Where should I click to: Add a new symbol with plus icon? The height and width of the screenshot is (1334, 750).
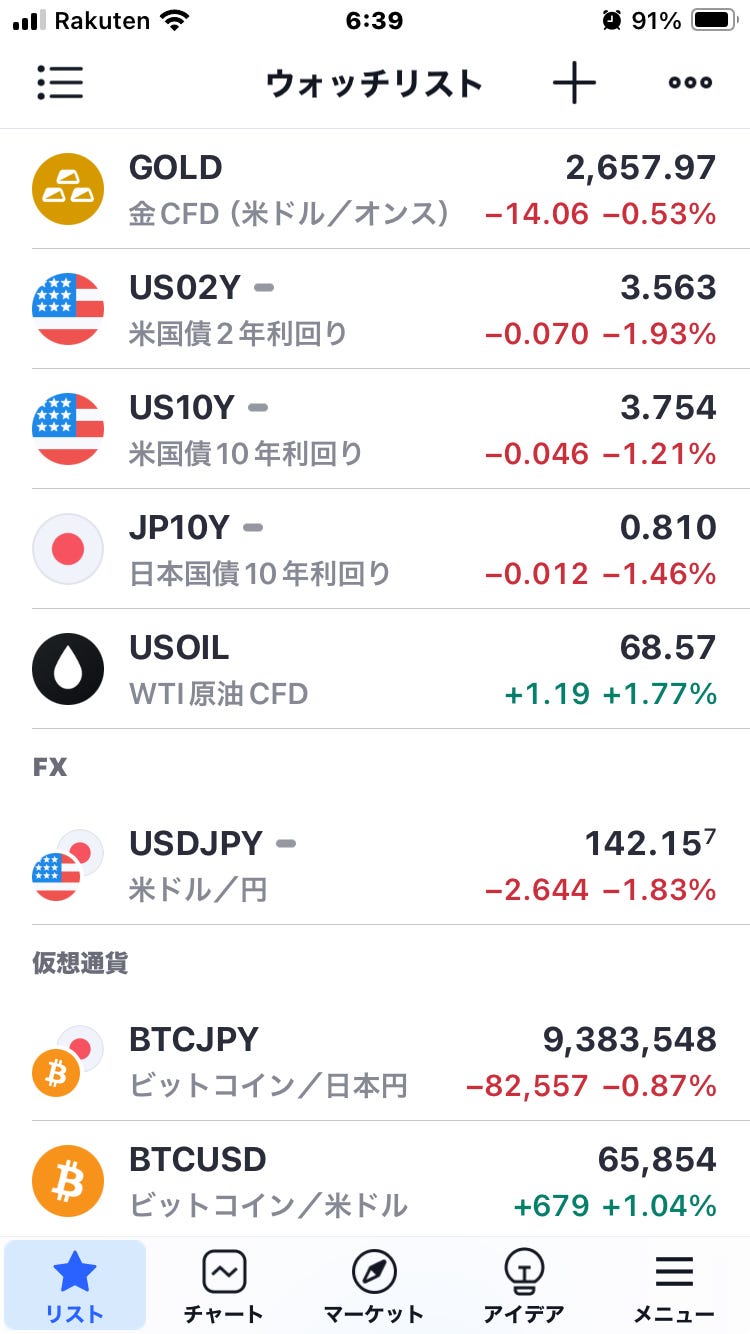point(574,83)
